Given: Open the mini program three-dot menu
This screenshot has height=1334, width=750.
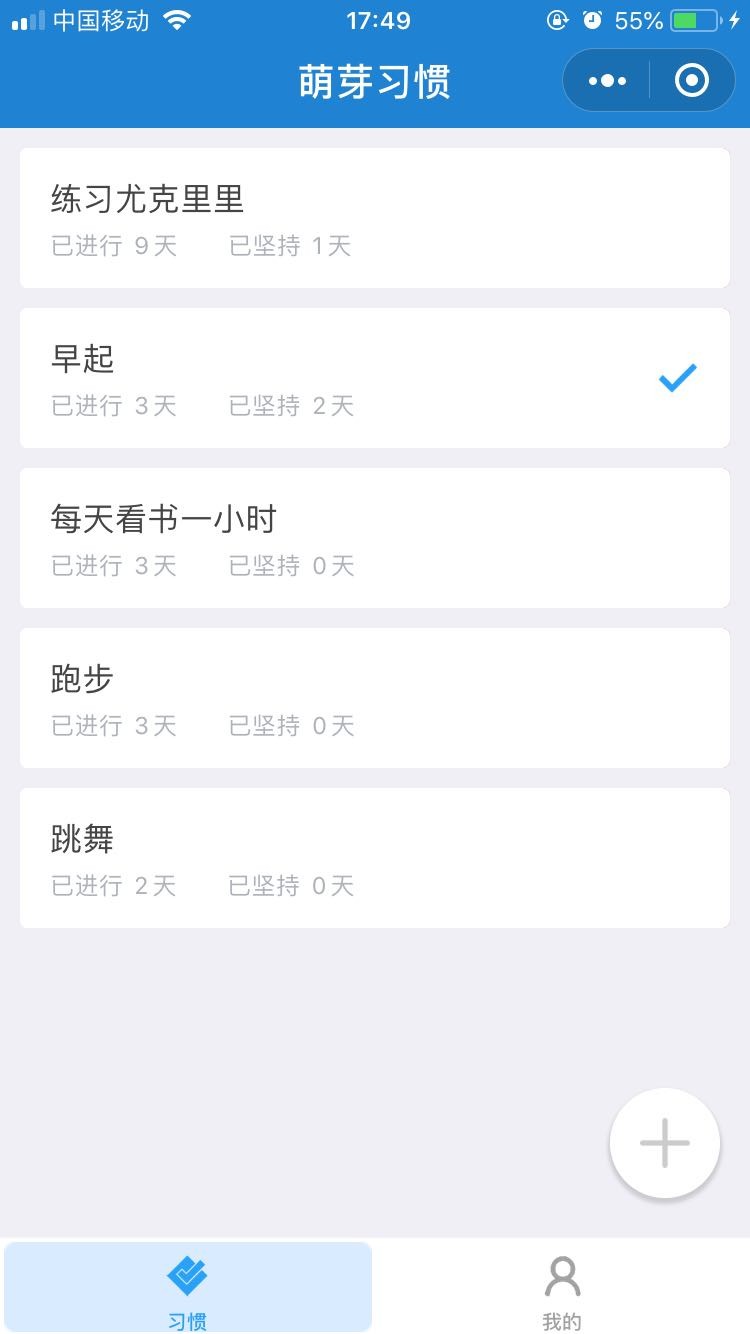Looking at the screenshot, I should tap(607, 80).
